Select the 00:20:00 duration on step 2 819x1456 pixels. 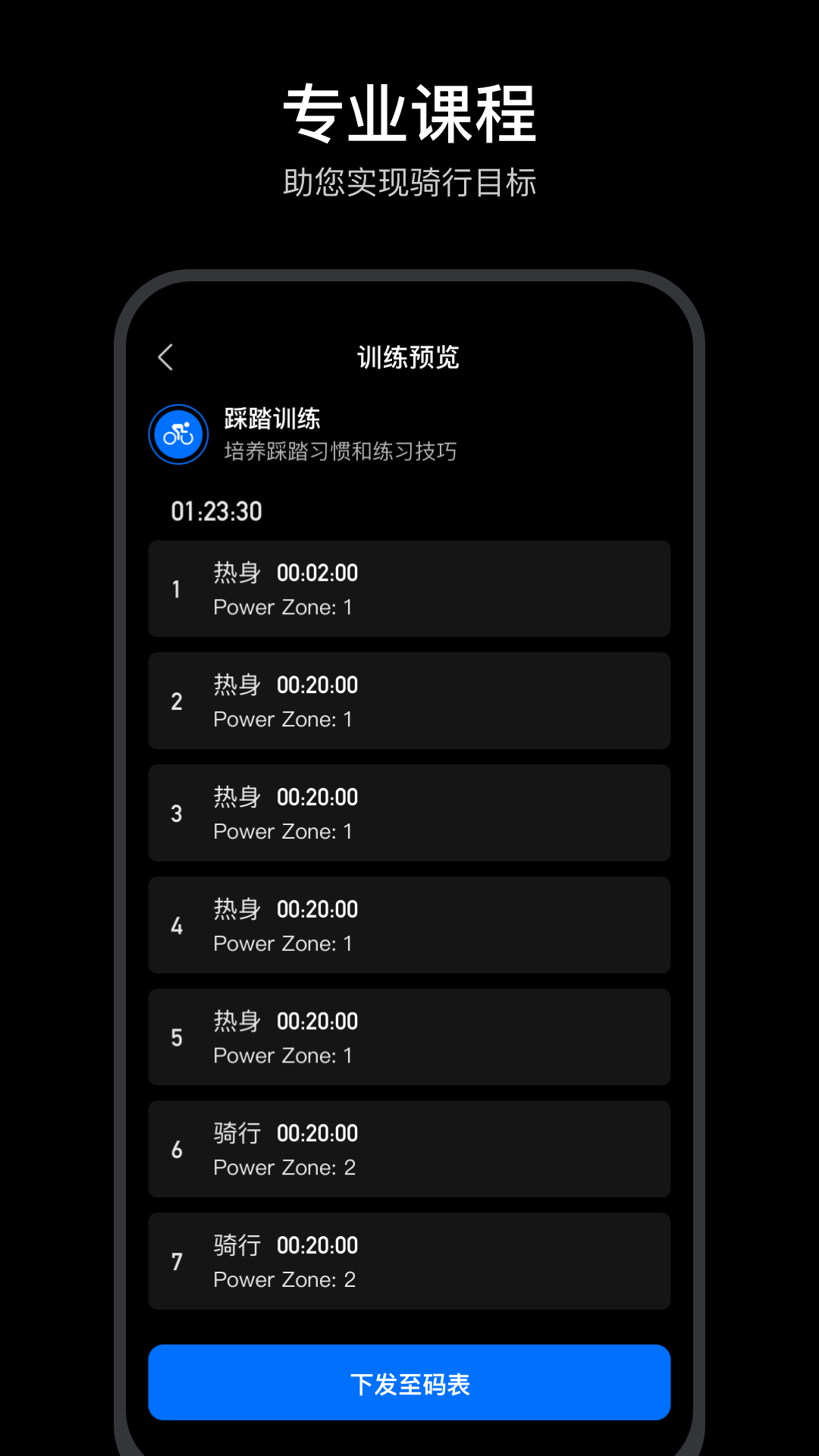[x=318, y=685]
